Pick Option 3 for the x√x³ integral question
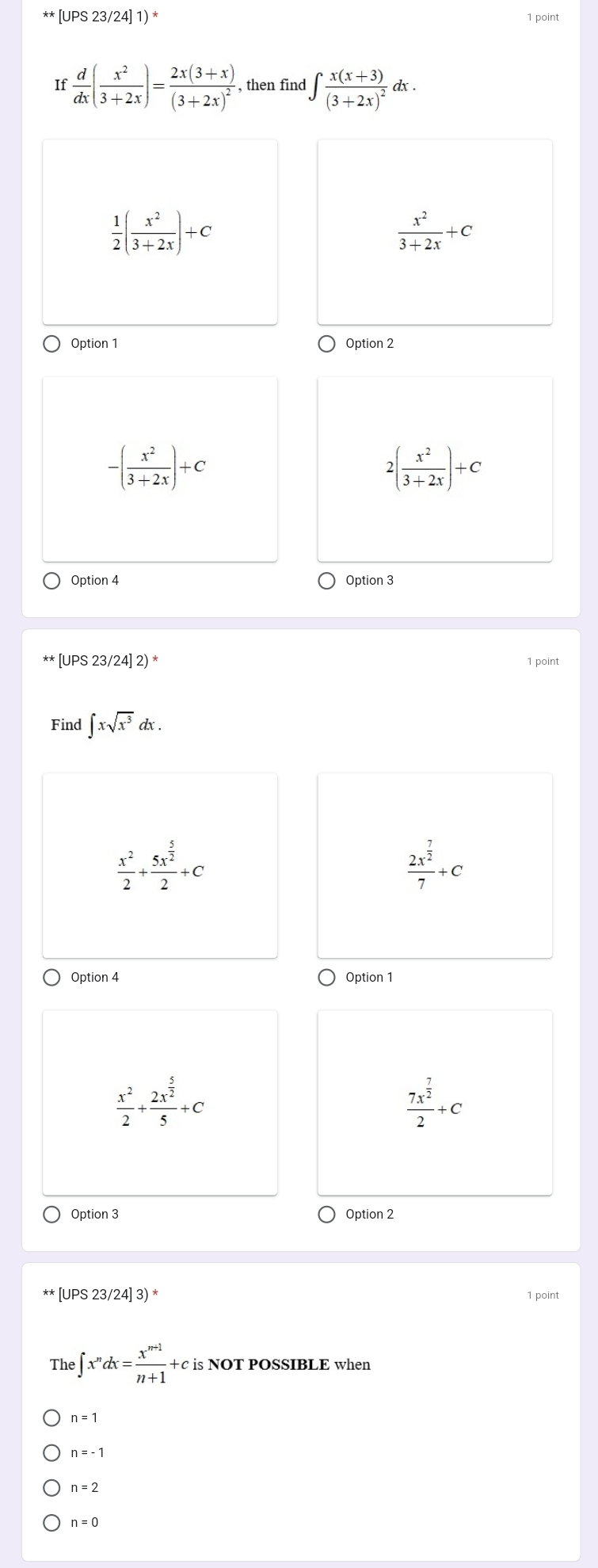 (51, 1215)
